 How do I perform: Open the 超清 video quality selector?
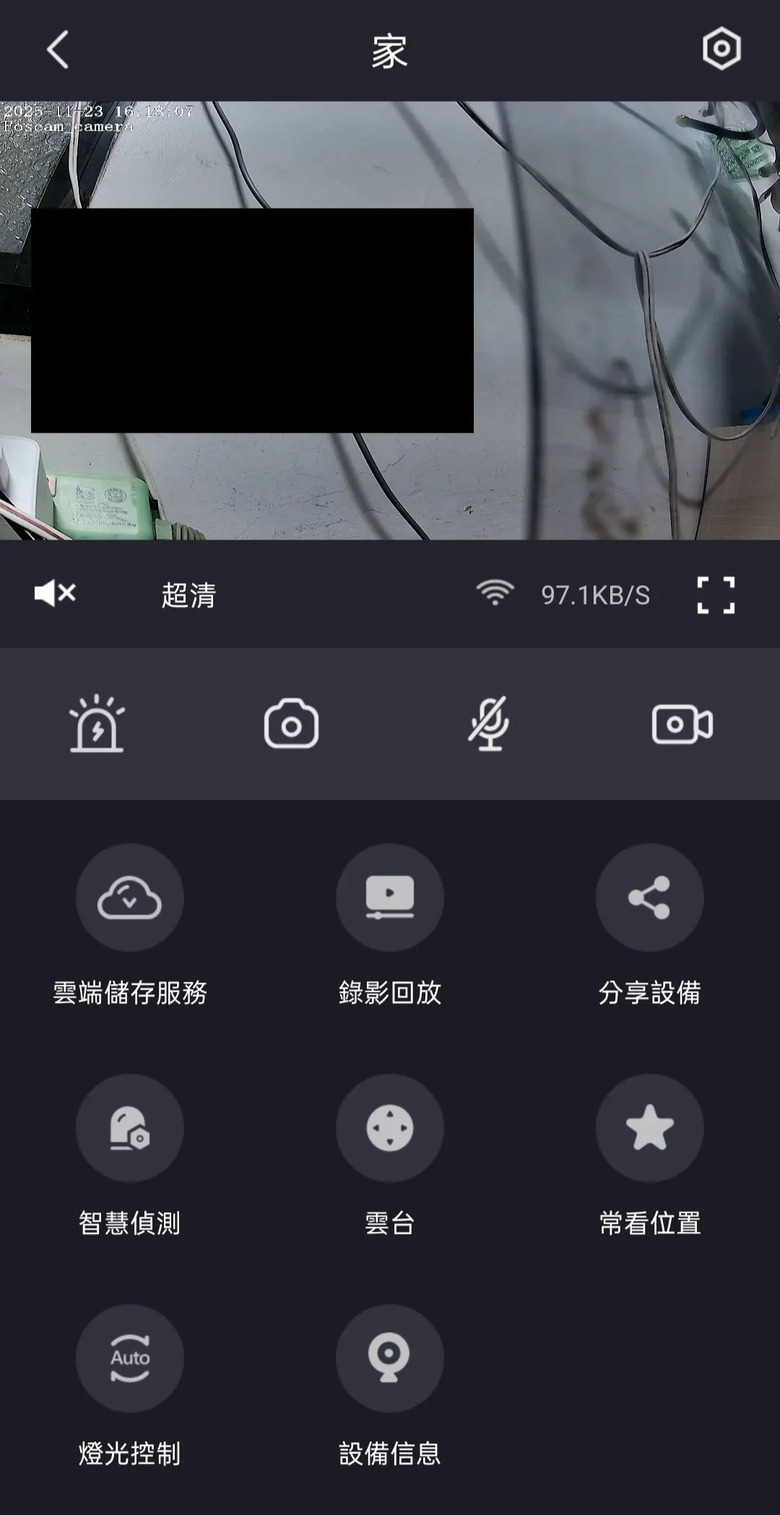pyautogui.click(x=189, y=595)
